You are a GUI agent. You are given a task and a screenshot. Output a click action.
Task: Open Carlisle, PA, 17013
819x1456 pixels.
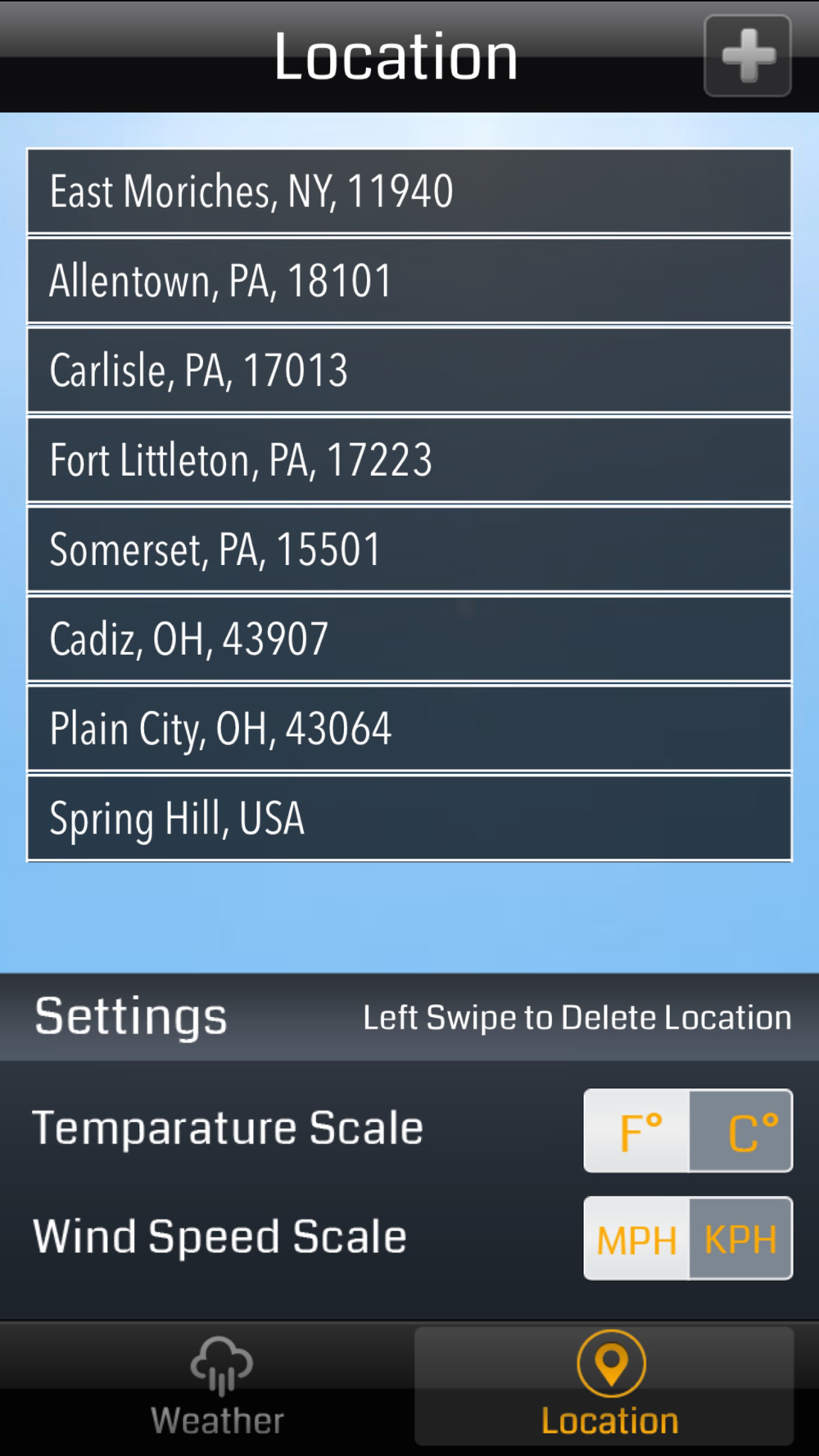409,370
